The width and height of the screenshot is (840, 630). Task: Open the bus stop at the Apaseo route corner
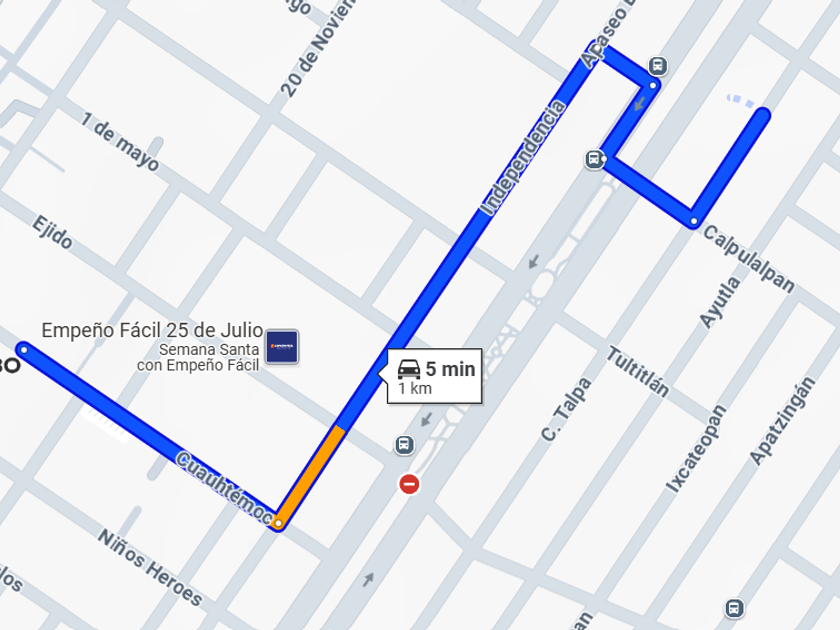(x=656, y=67)
